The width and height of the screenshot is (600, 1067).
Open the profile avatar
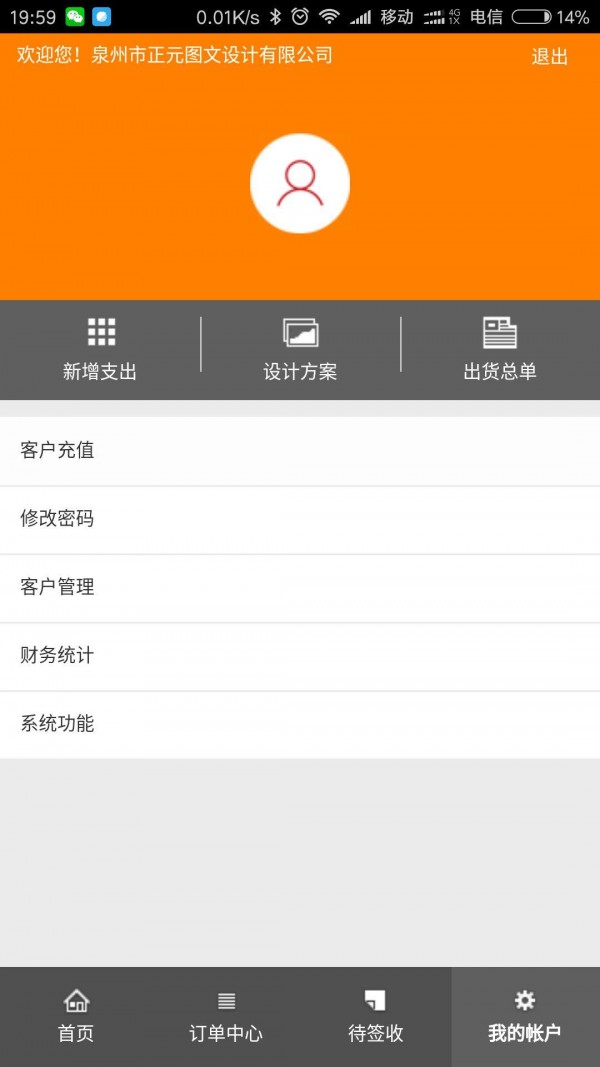tap(300, 184)
